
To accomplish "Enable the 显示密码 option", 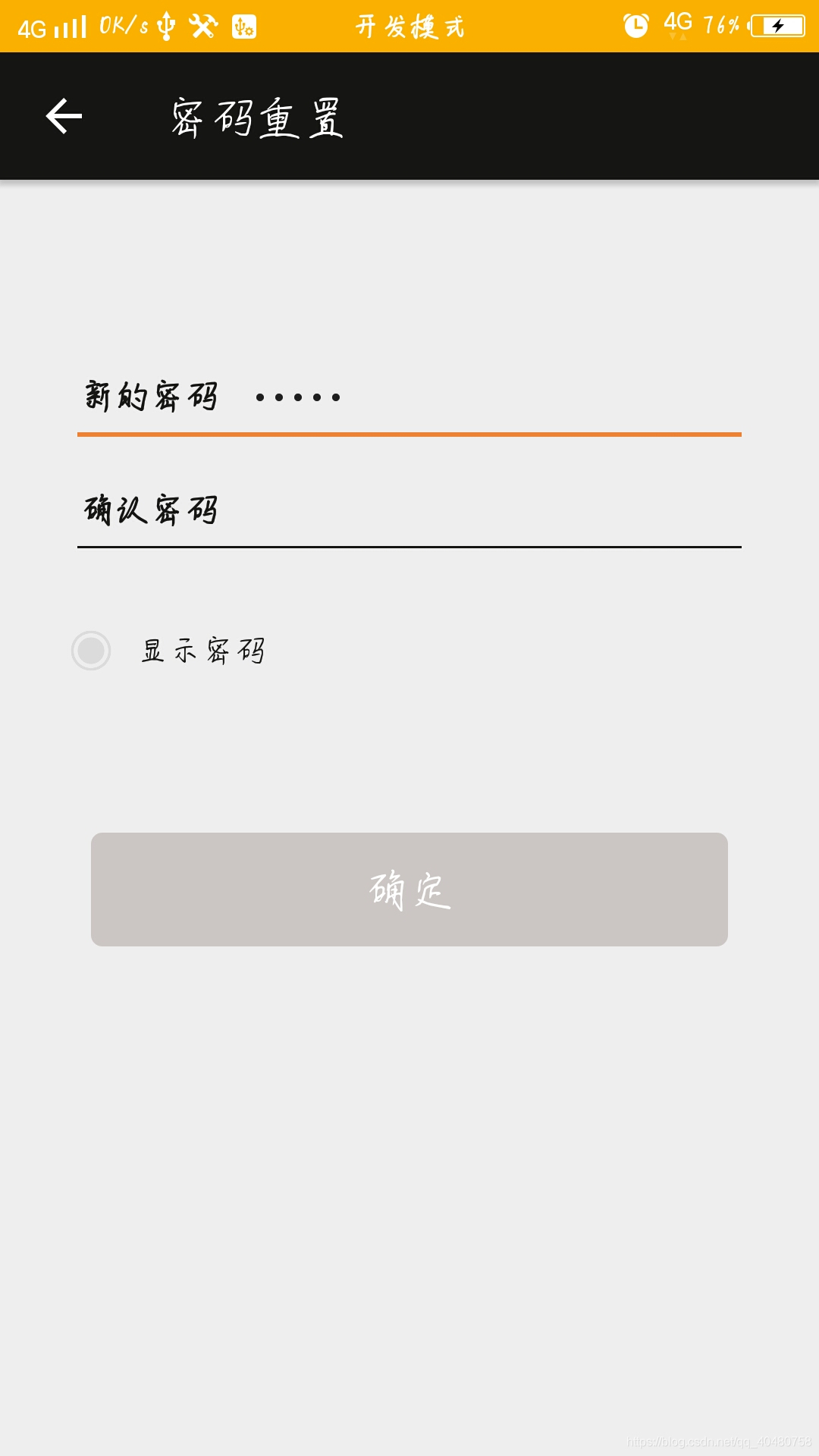I will point(91,651).
